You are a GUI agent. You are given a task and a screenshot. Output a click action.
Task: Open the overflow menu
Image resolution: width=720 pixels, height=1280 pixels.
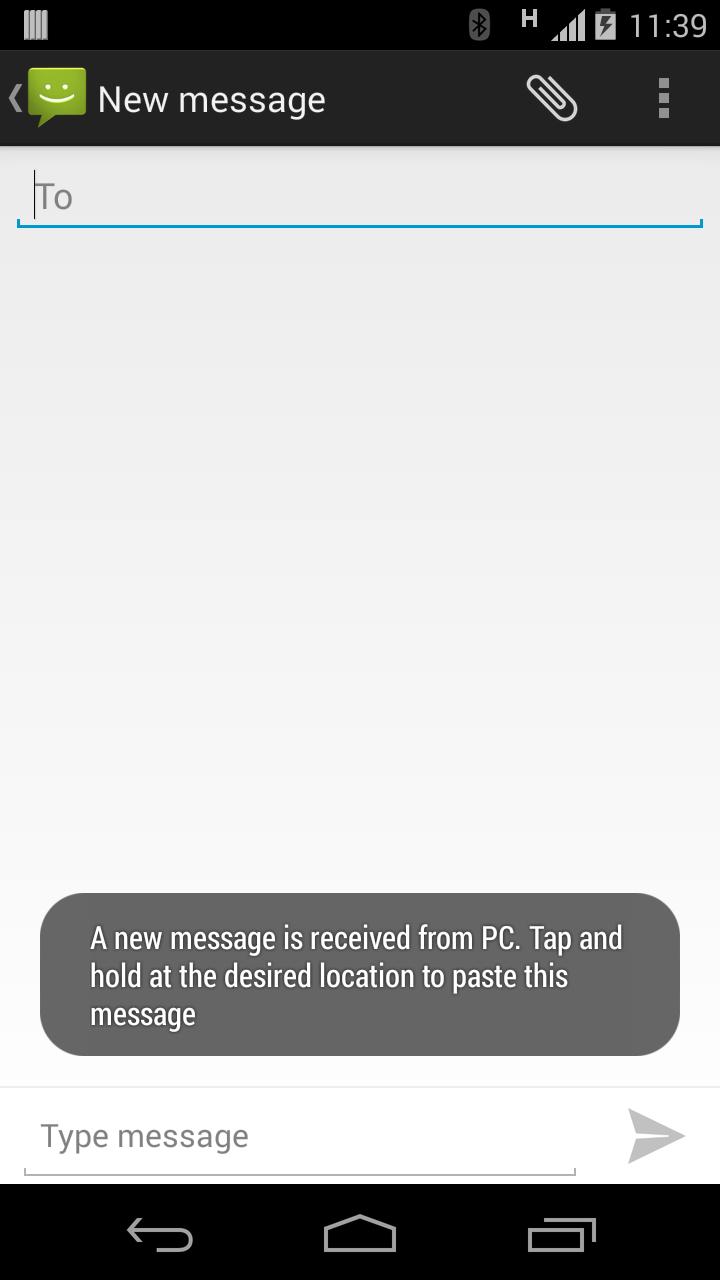(663, 98)
